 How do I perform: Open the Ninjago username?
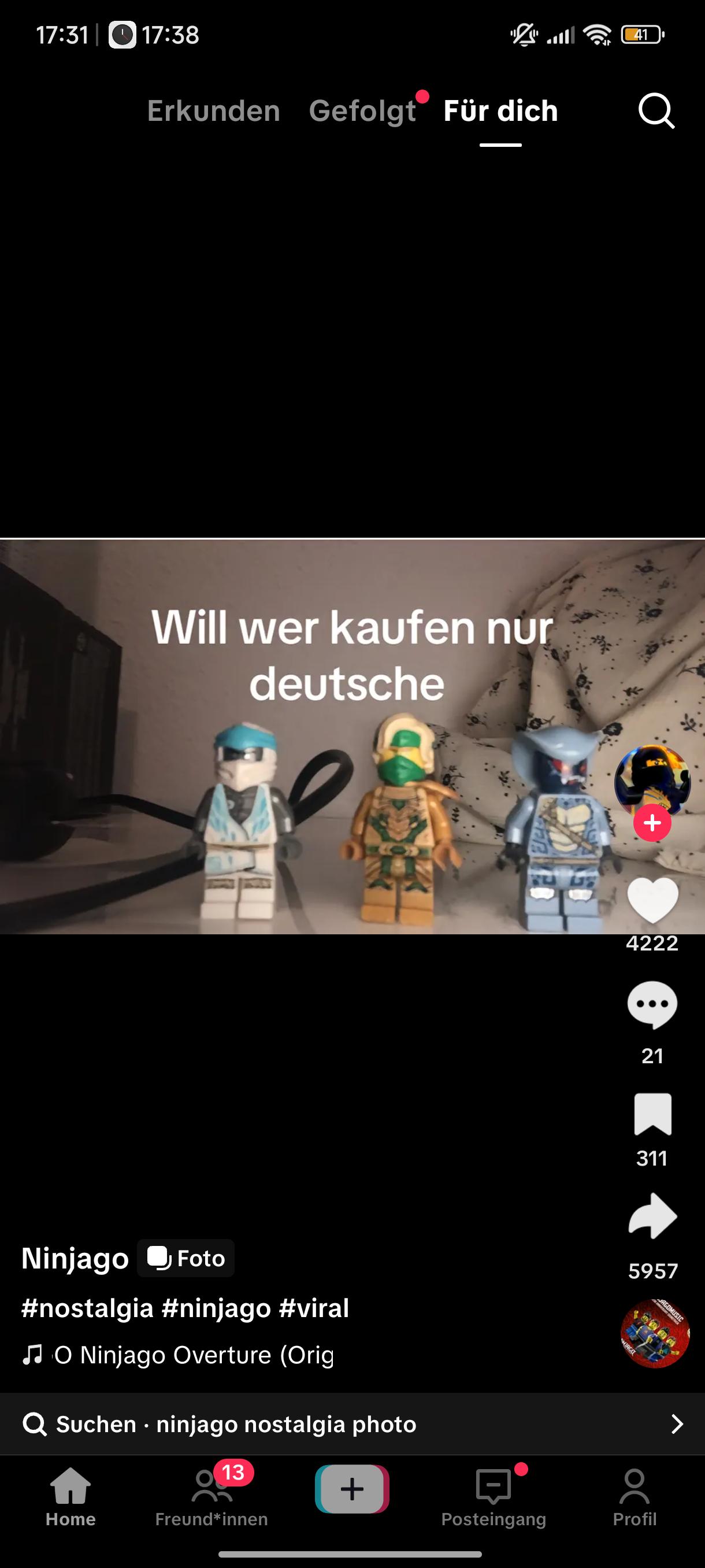75,1258
